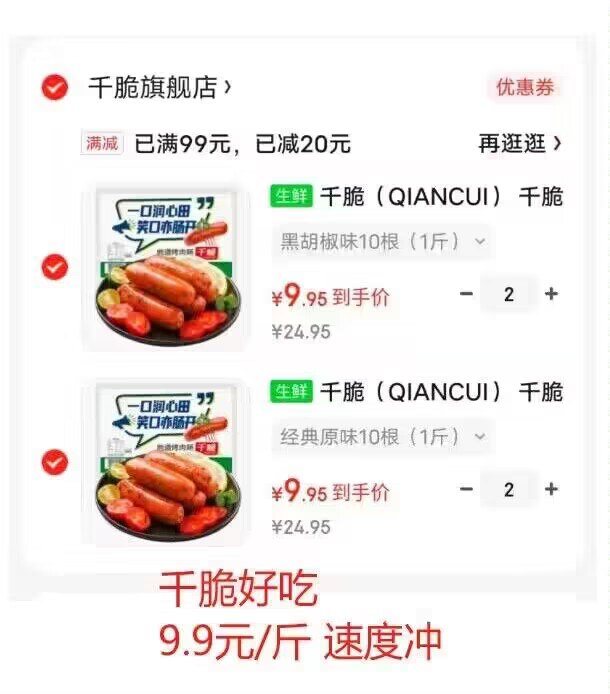The height and width of the screenshot is (694, 610).
Task: Increase quantity of the 黑胡椒味 sausages
Action: click(x=551, y=294)
